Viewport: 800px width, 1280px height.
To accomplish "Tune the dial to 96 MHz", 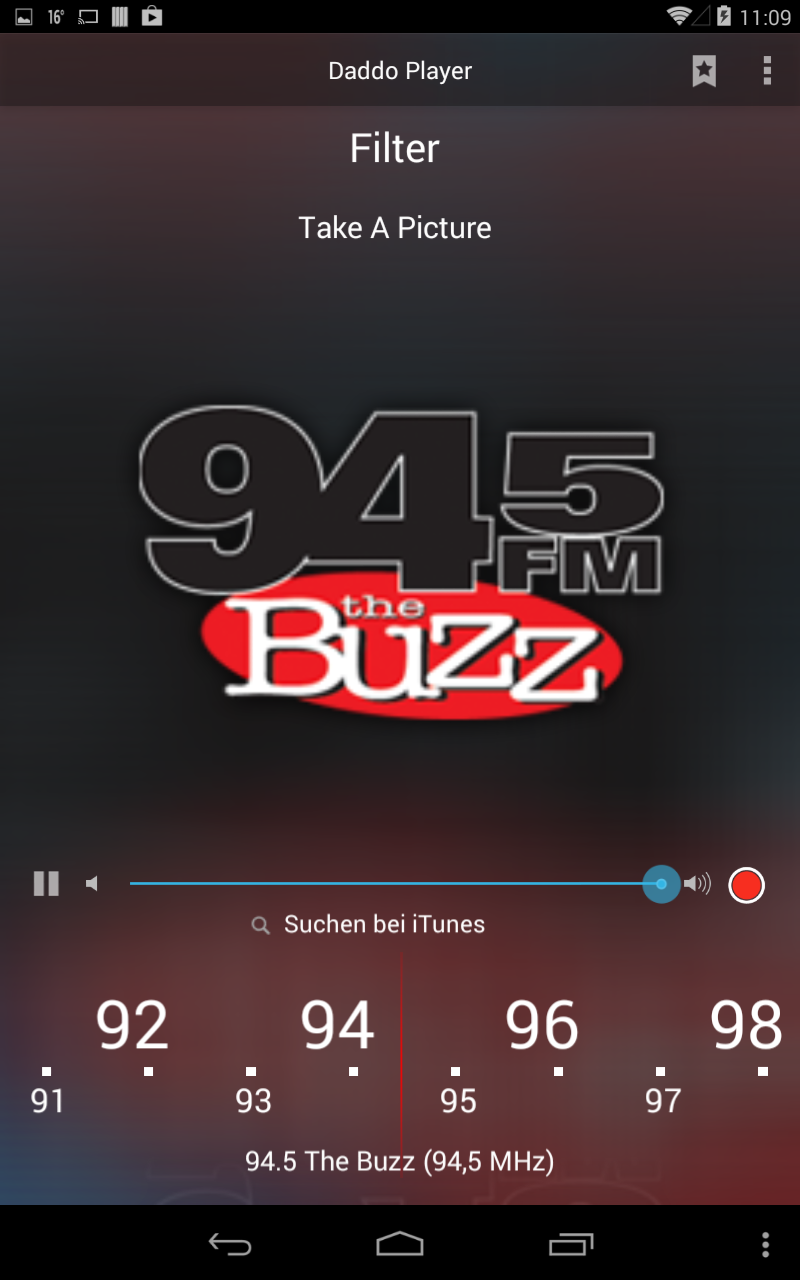I will (542, 1026).
